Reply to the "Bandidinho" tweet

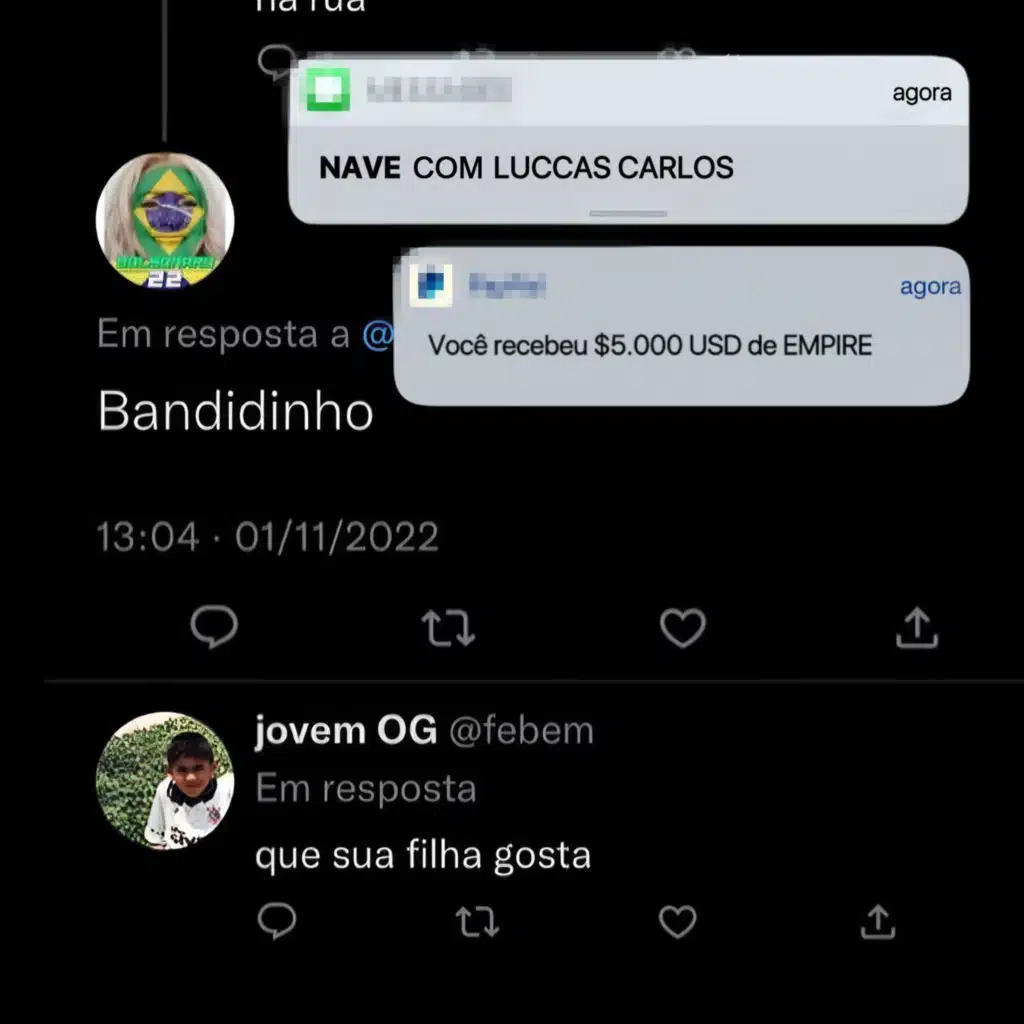point(214,627)
